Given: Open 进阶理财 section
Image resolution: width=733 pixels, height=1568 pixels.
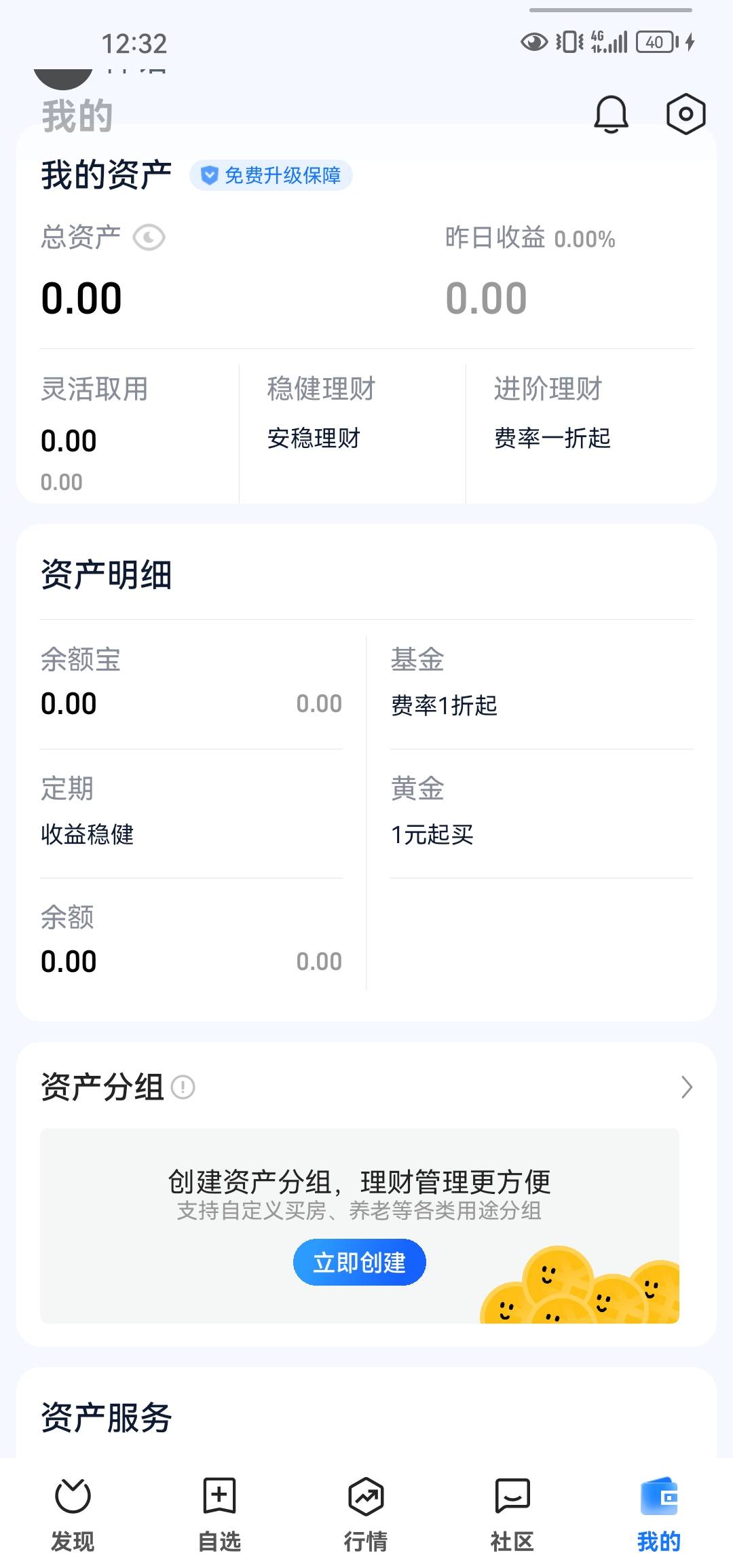Looking at the screenshot, I should [x=590, y=433].
